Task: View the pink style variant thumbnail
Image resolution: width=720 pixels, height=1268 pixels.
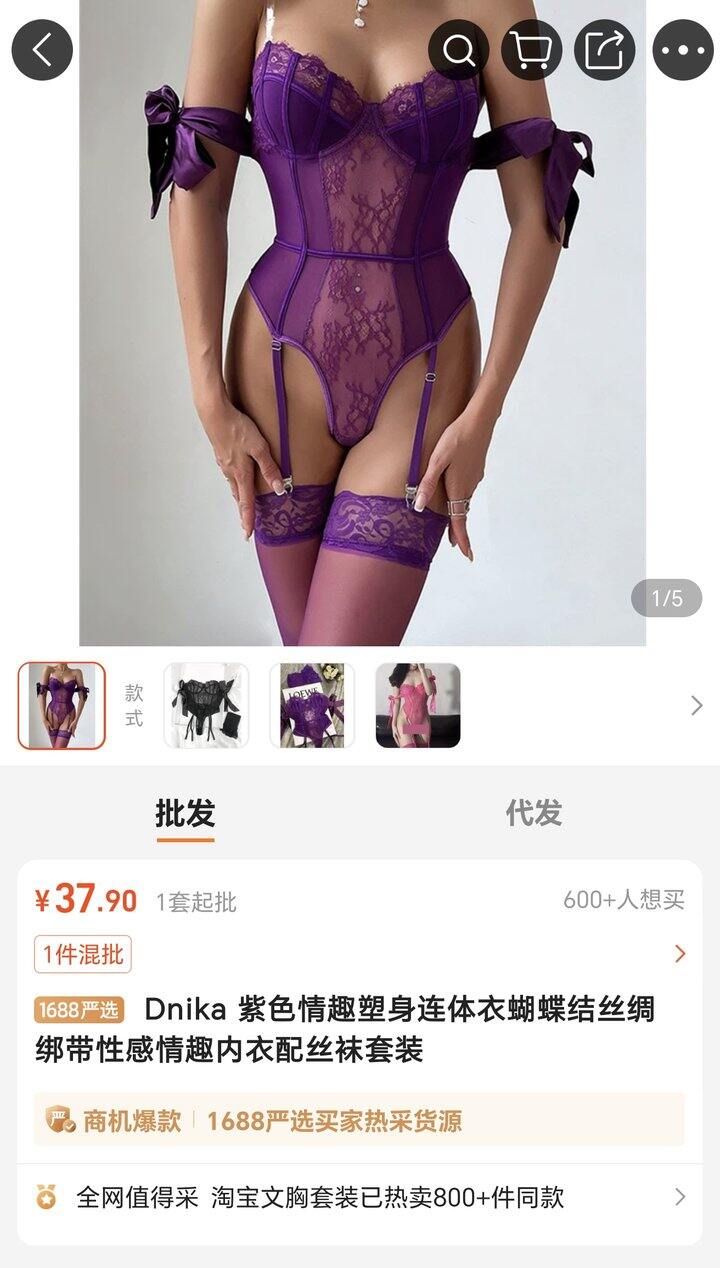Action: click(418, 706)
